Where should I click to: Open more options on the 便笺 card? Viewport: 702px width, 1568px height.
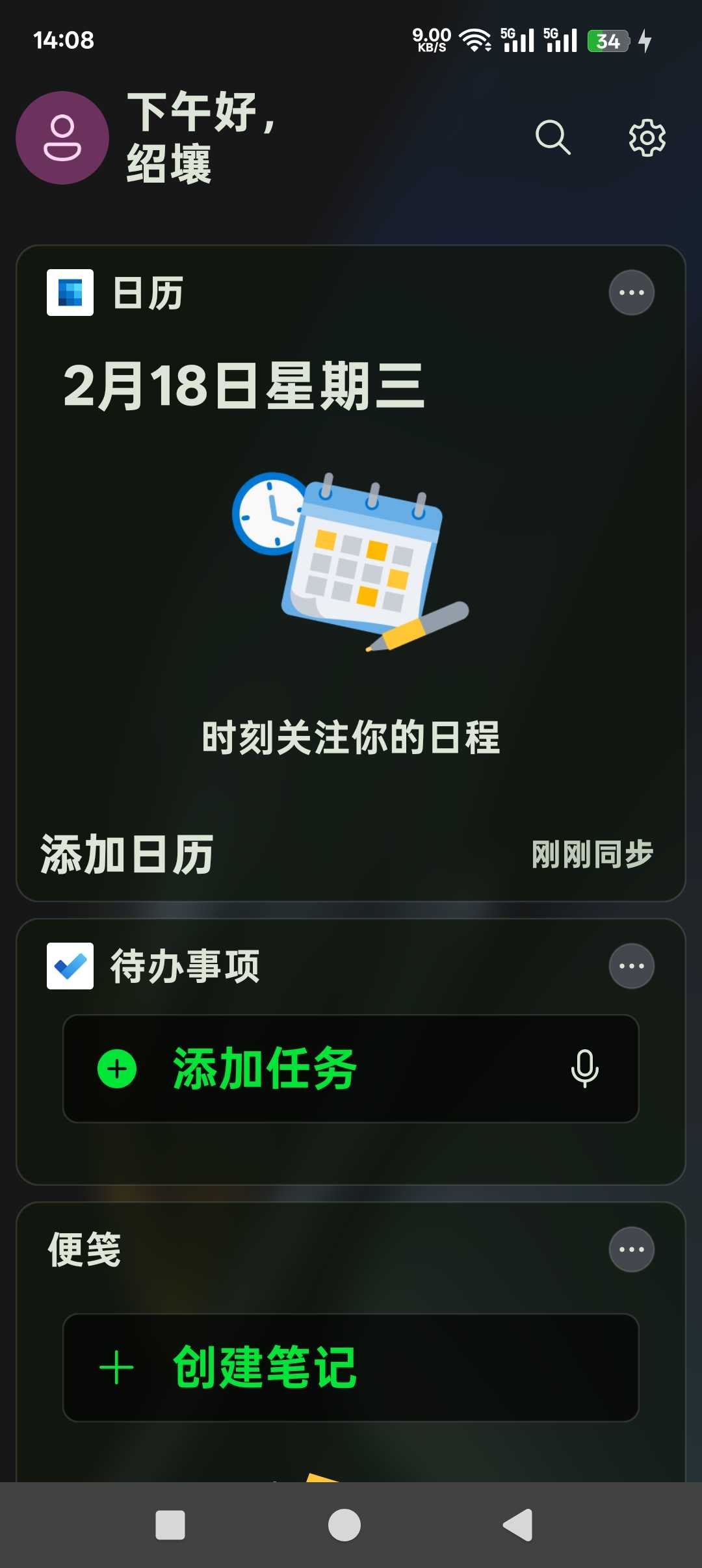[631, 1249]
